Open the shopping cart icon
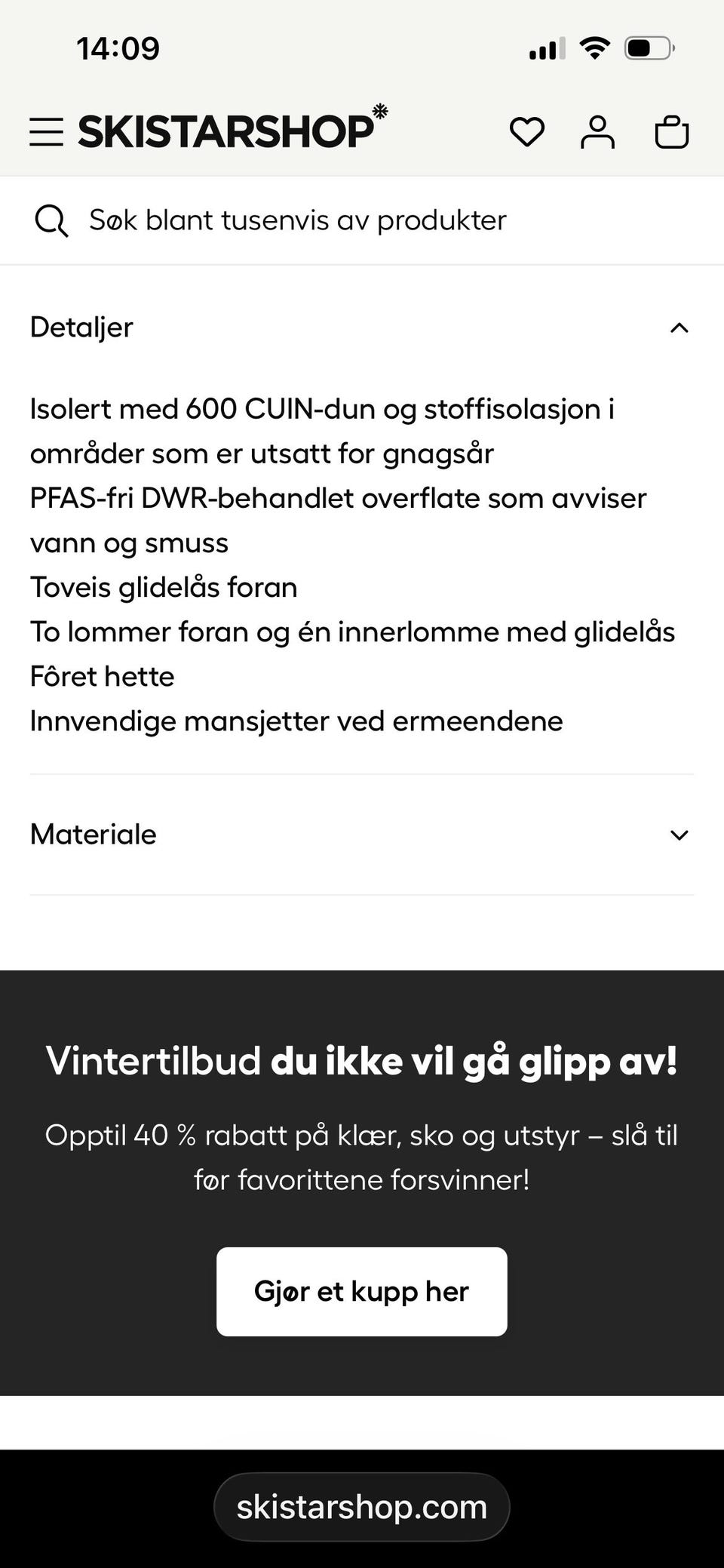The height and width of the screenshot is (1568, 724). 671,131
